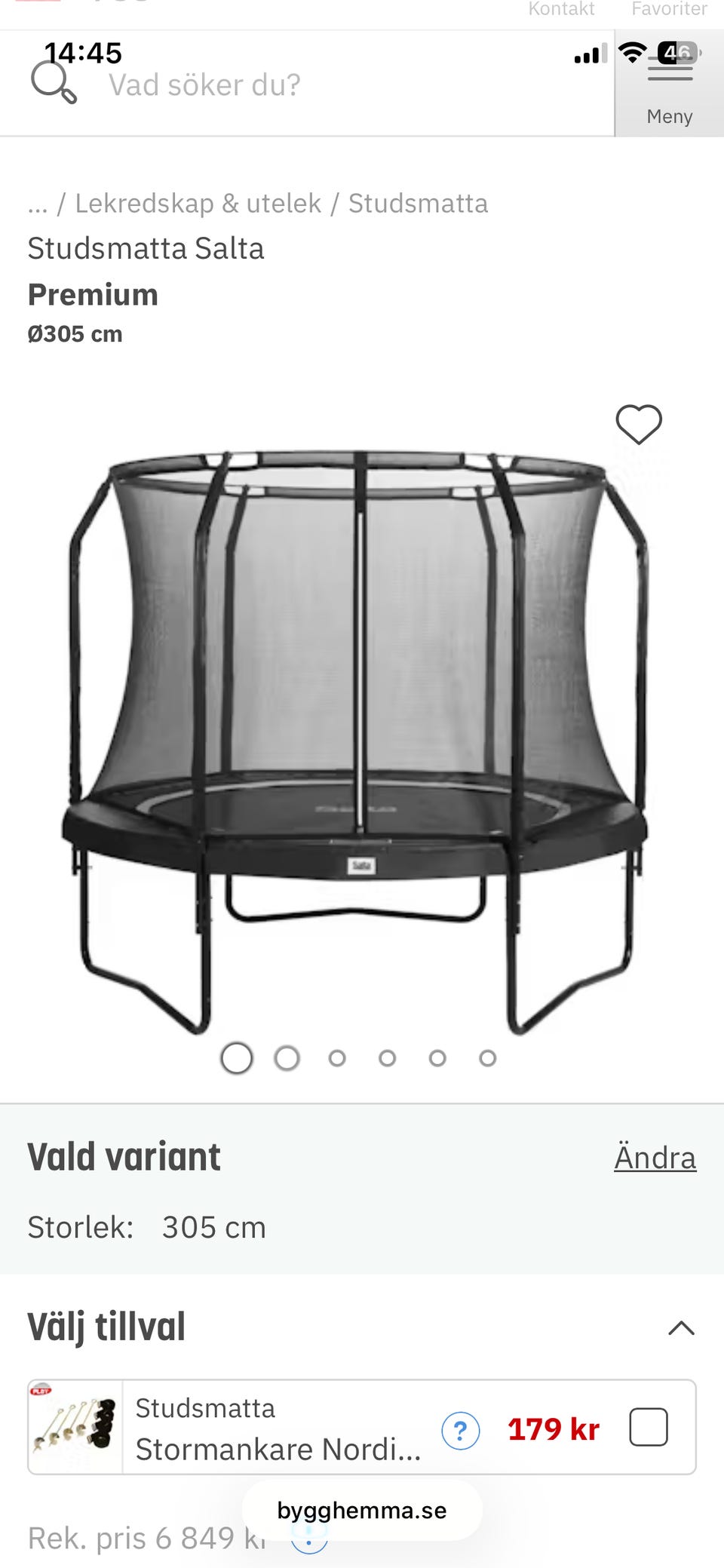Open the Favoriter link at top
Image resolution: width=724 pixels, height=1568 pixels.
[669, 9]
